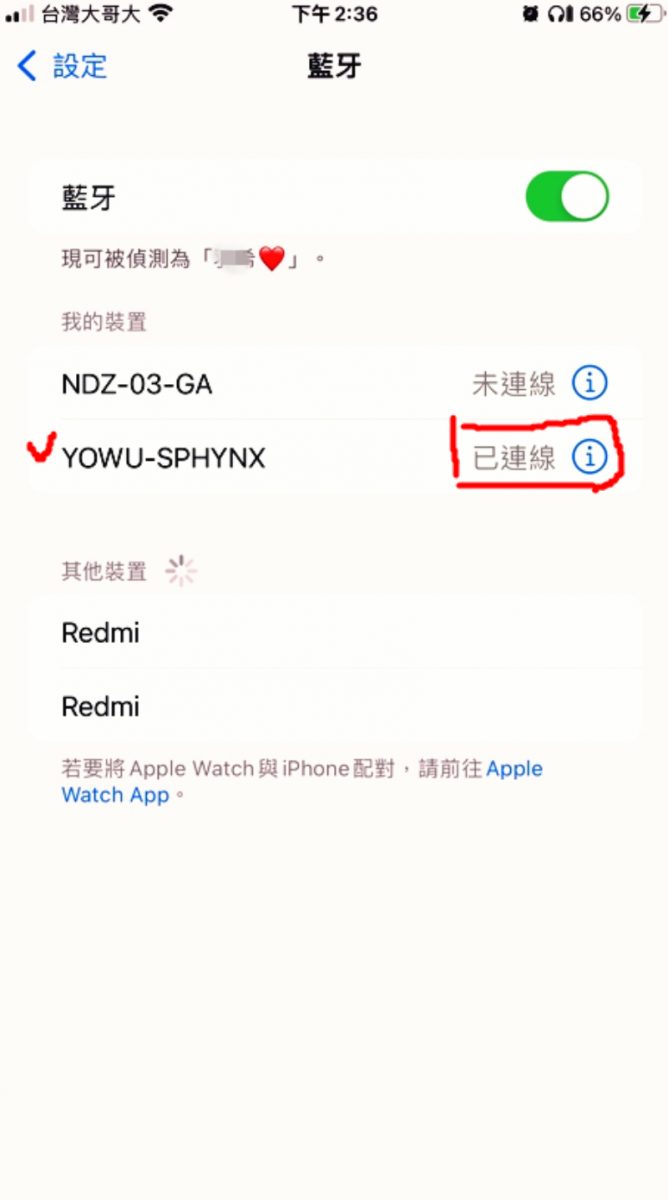The height and width of the screenshot is (1200, 668).
Task: Turn off the 藍牙 switch
Action: click(567, 197)
